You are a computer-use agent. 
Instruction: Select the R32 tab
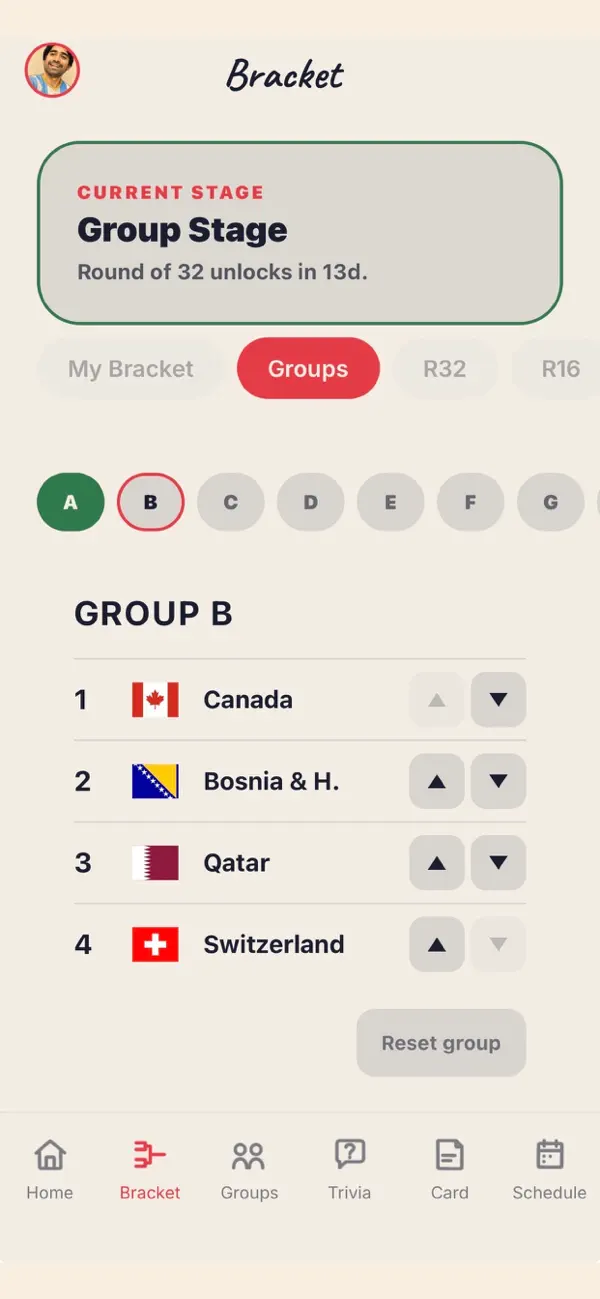pos(445,369)
